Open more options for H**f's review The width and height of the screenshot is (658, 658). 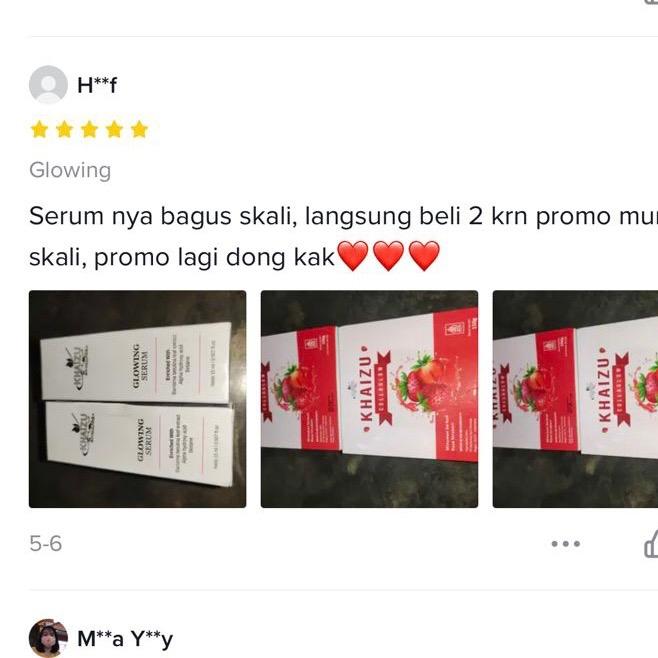[x=565, y=544]
